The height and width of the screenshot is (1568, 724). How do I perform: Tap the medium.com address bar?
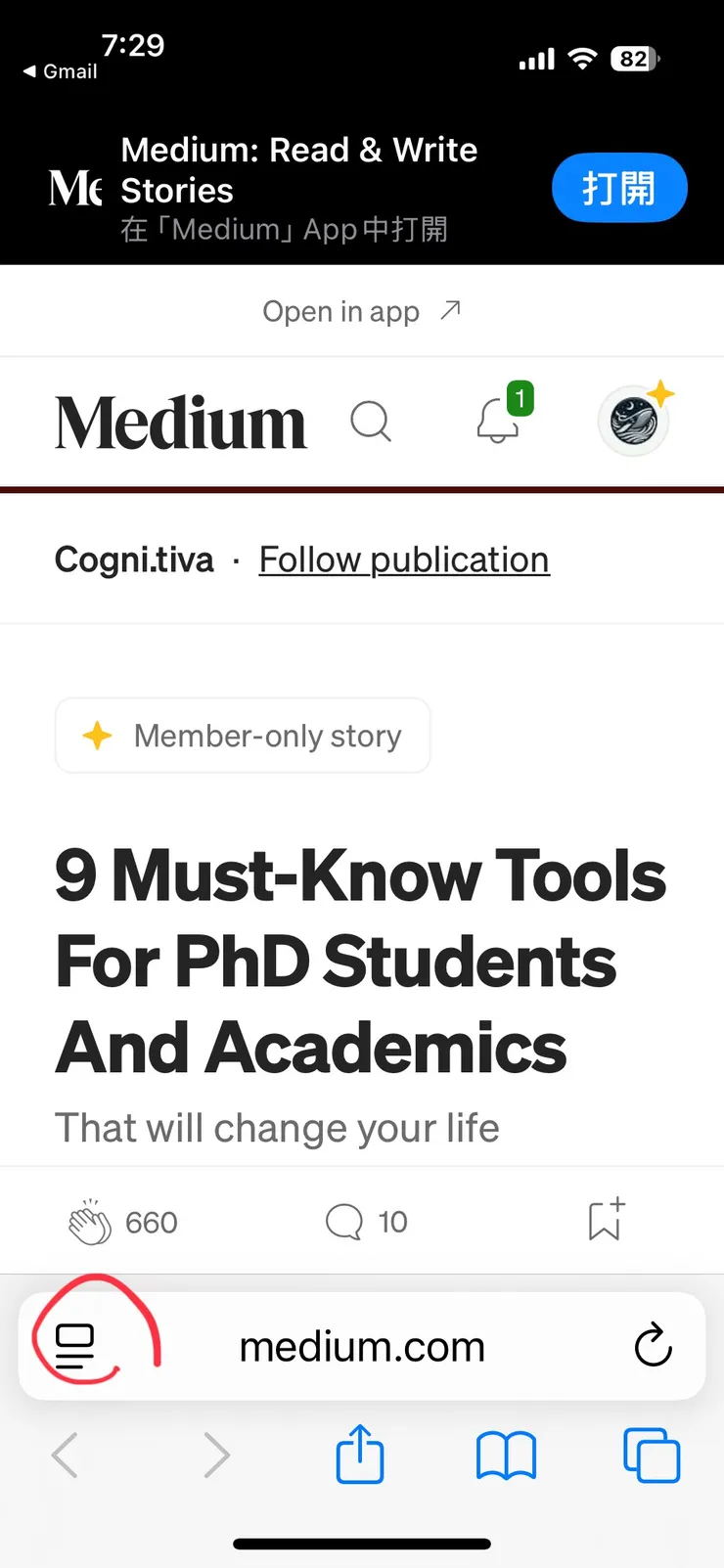(x=362, y=1347)
